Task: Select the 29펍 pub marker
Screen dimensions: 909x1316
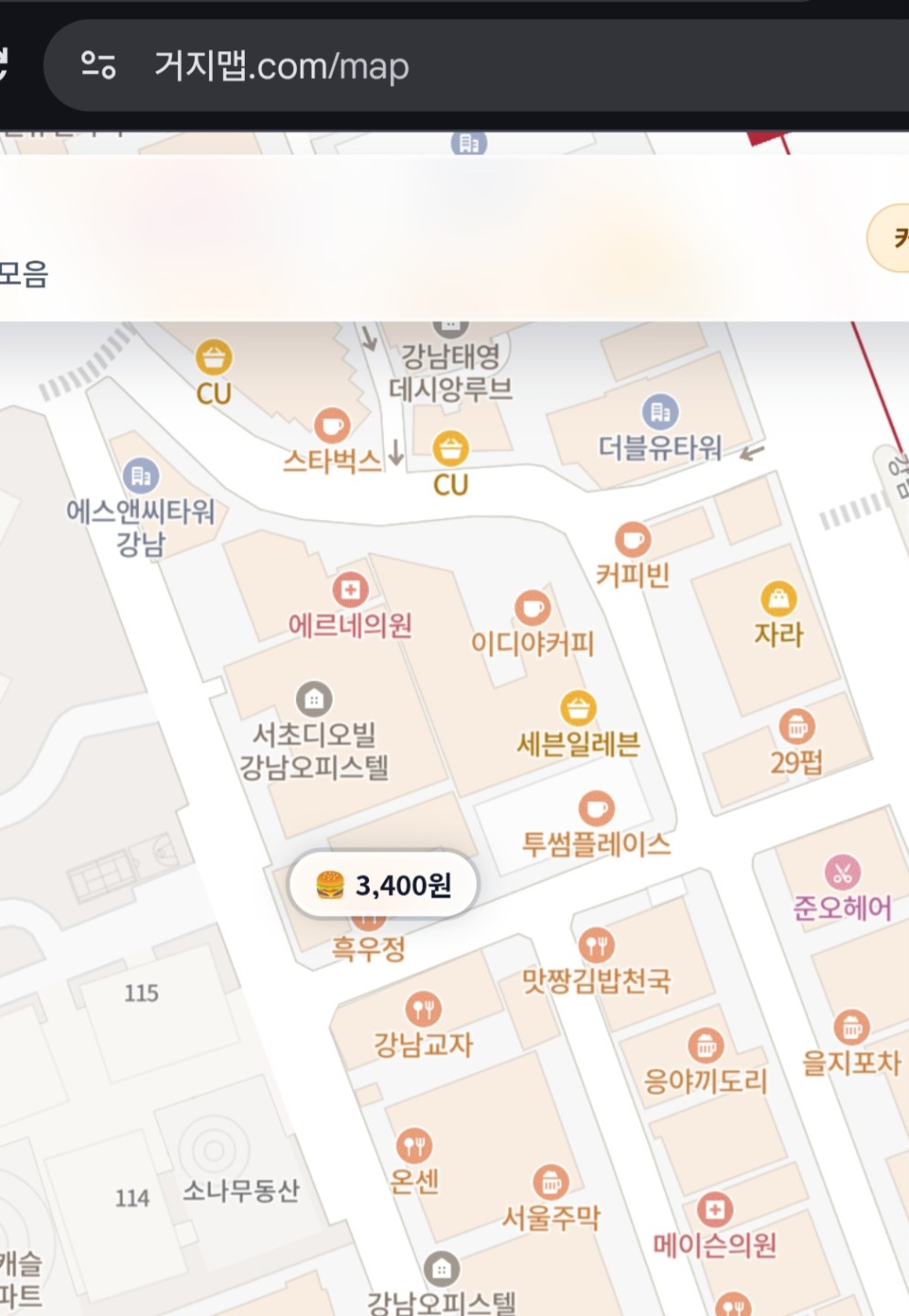Action: tap(797, 727)
